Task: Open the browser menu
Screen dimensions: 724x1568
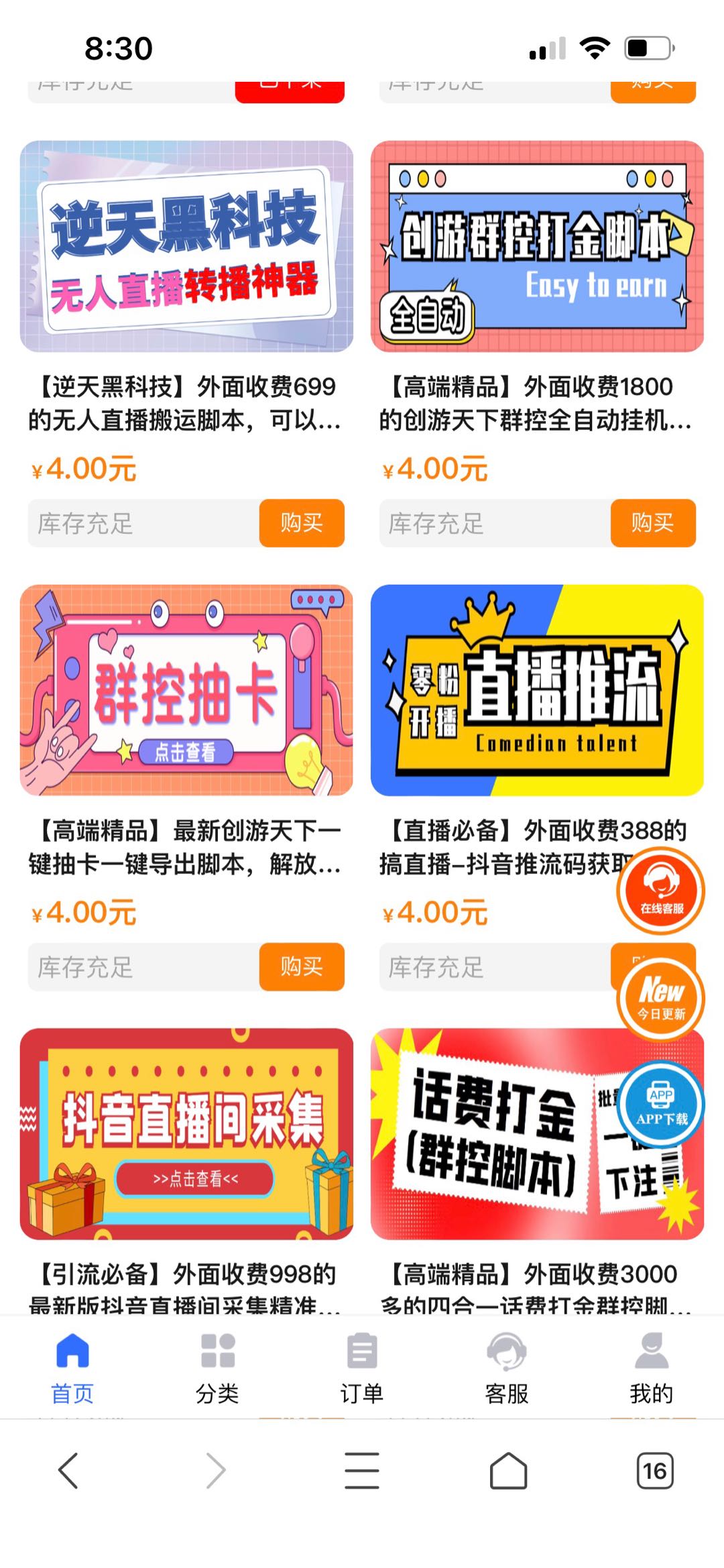Action: (x=362, y=1471)
